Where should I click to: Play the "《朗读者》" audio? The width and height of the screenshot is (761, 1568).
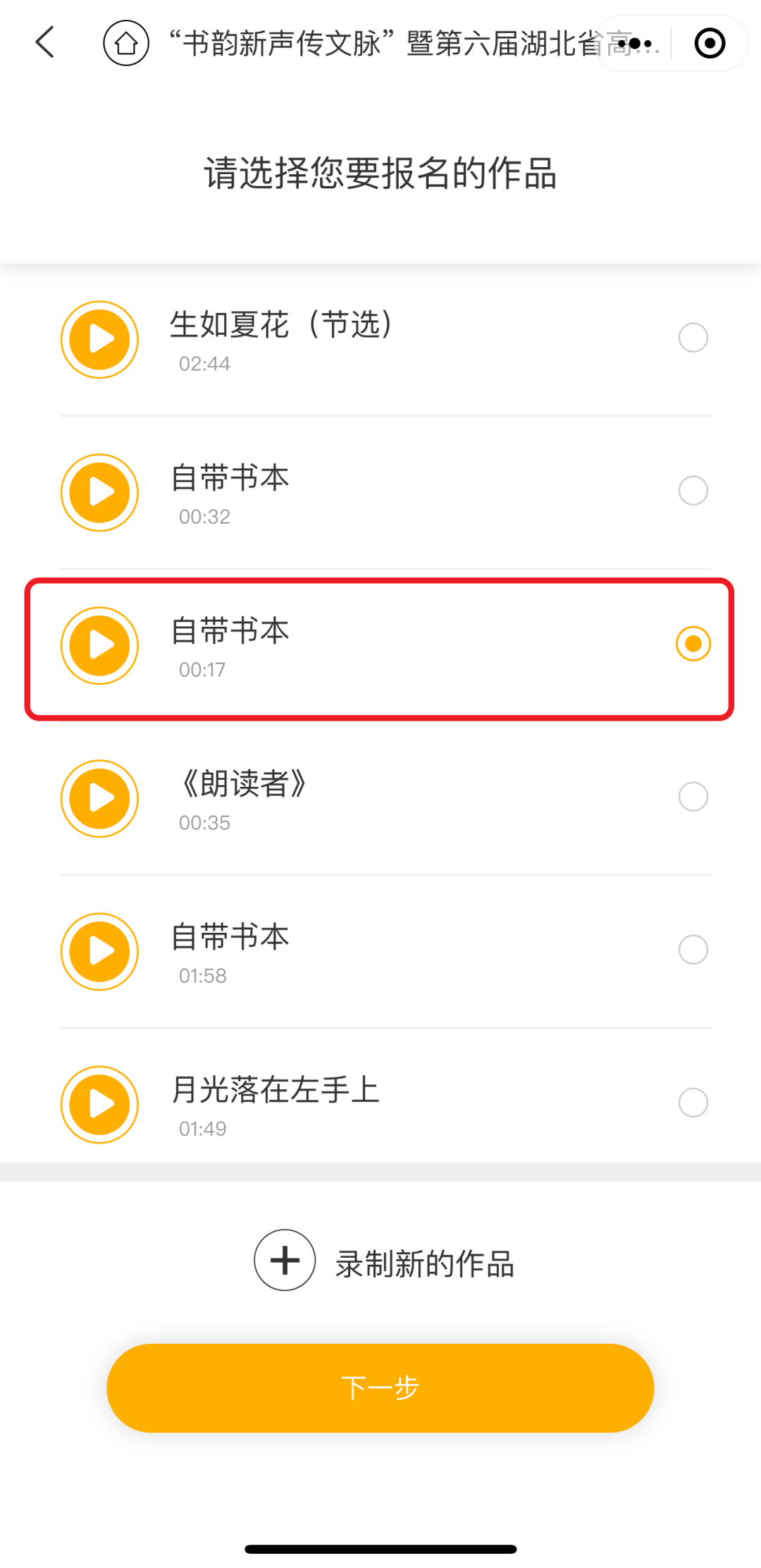pyautogui.click(x=99, y=799)
